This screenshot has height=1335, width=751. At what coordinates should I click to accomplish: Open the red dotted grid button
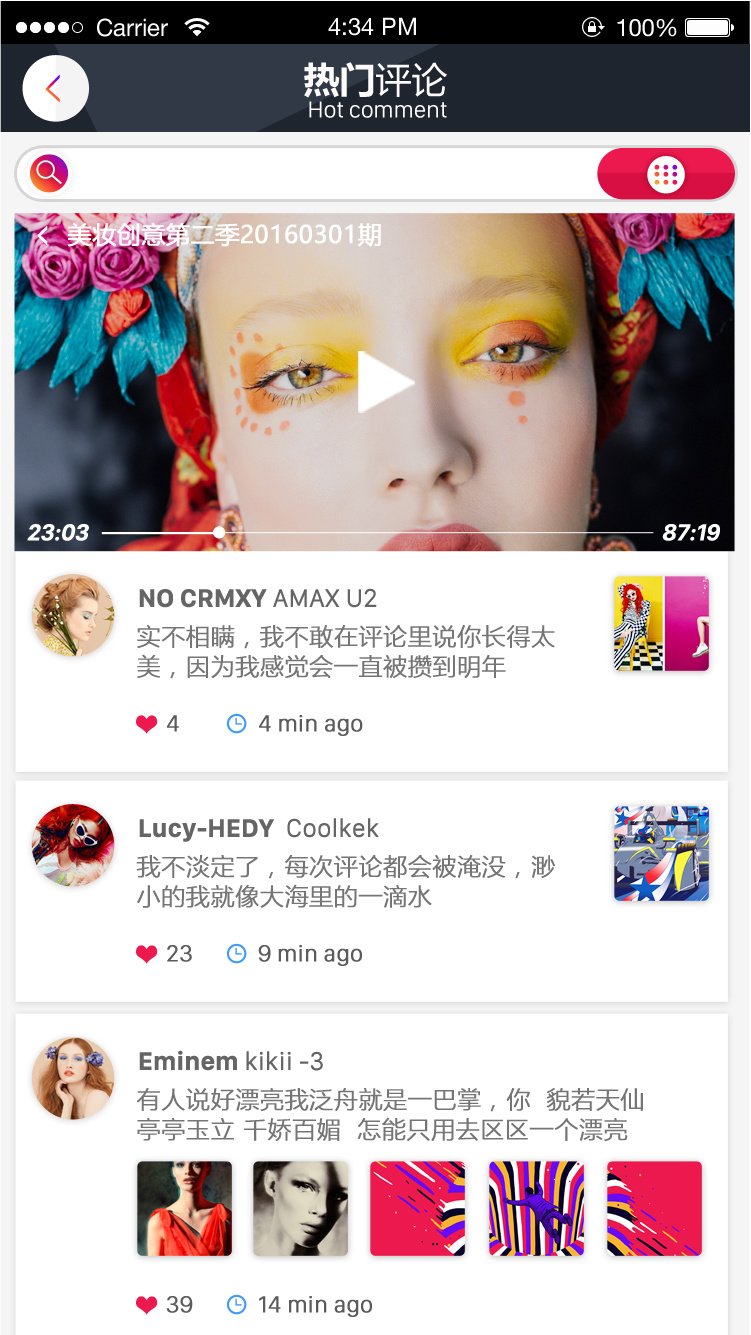click(665, 174)
